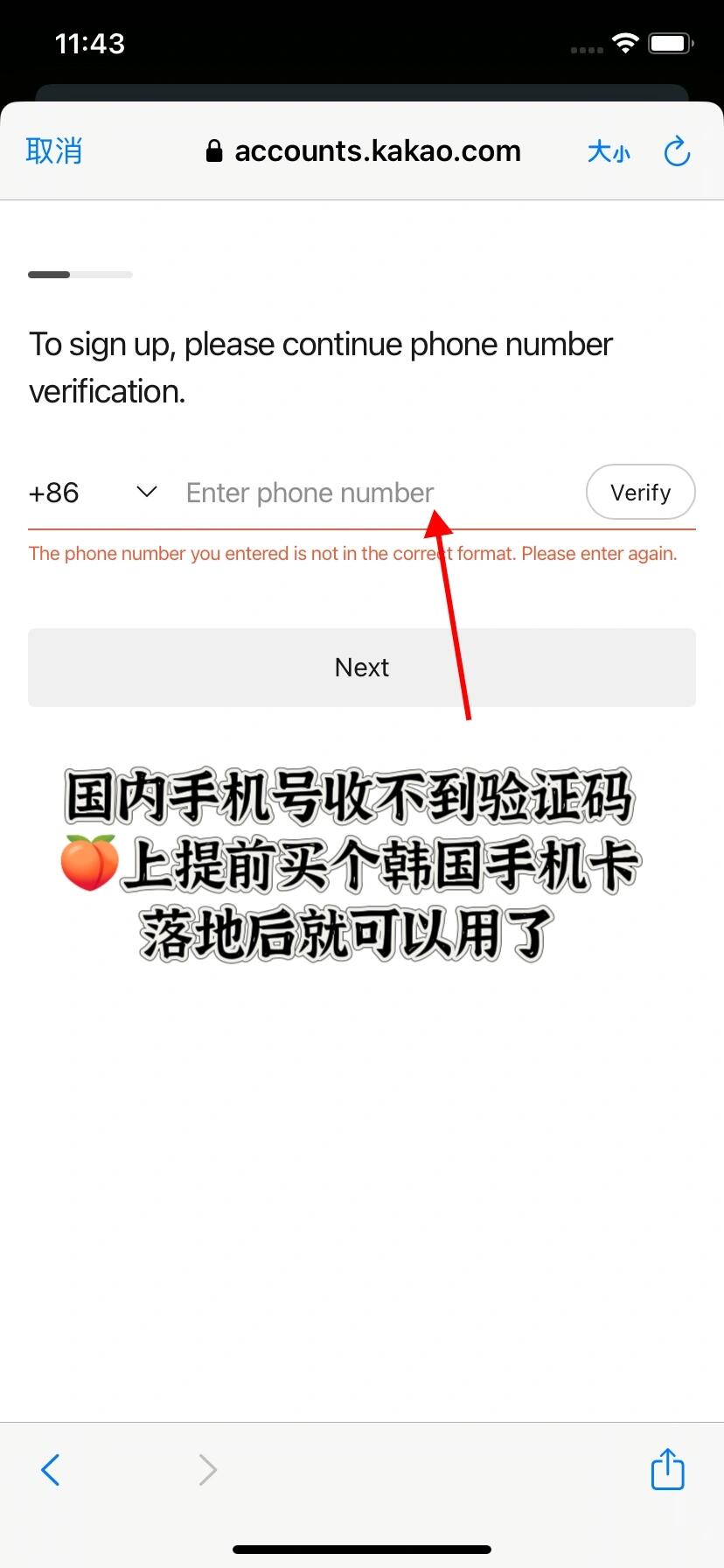The image size is (724, 1568).
Task: Tap 取消 to cancel the browser sheet
Action: (x=53, y=151)
